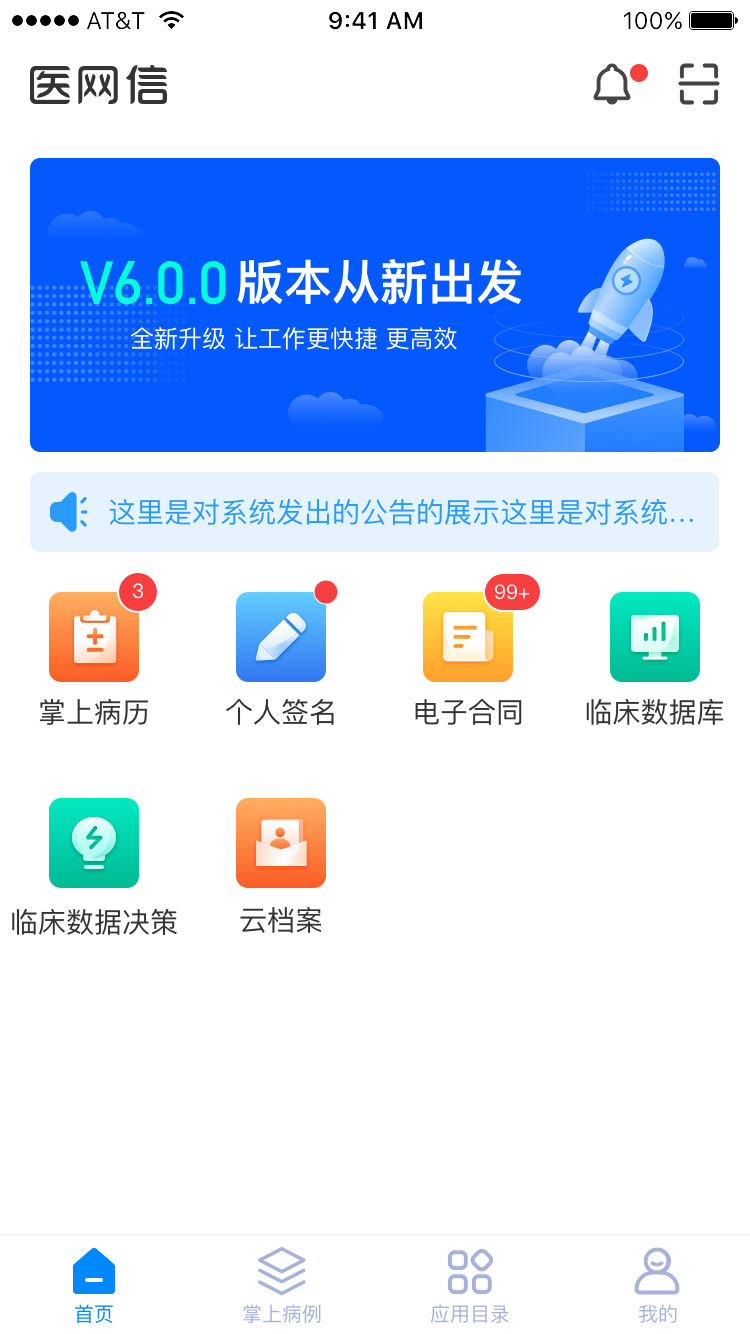Open the 掌上病历 medical records icon
750x1334 pixels.
(x=94, y=636)
